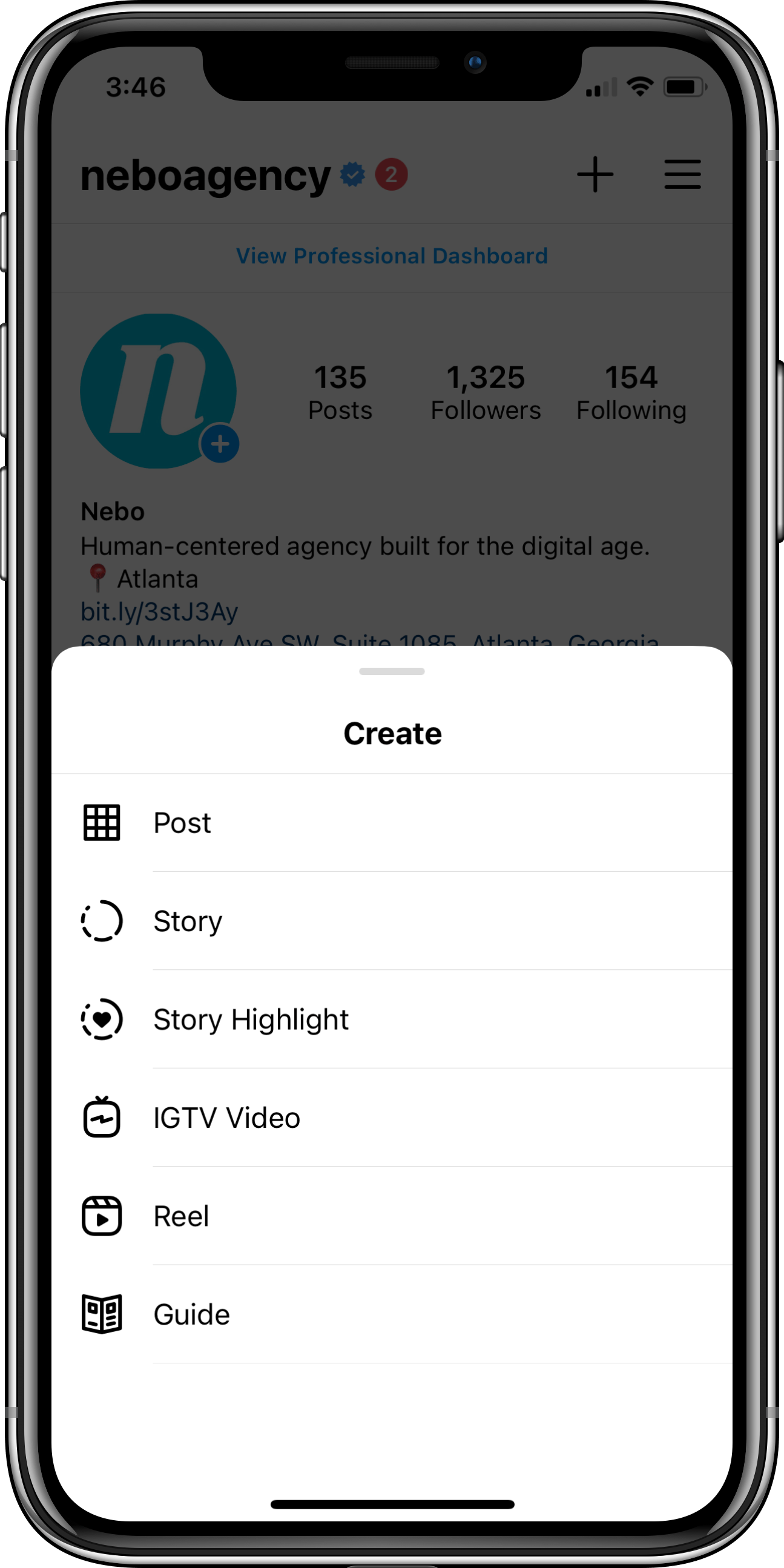Create a new Reel
This screenshot has height=1568, width=784.
coord(182,1216)
